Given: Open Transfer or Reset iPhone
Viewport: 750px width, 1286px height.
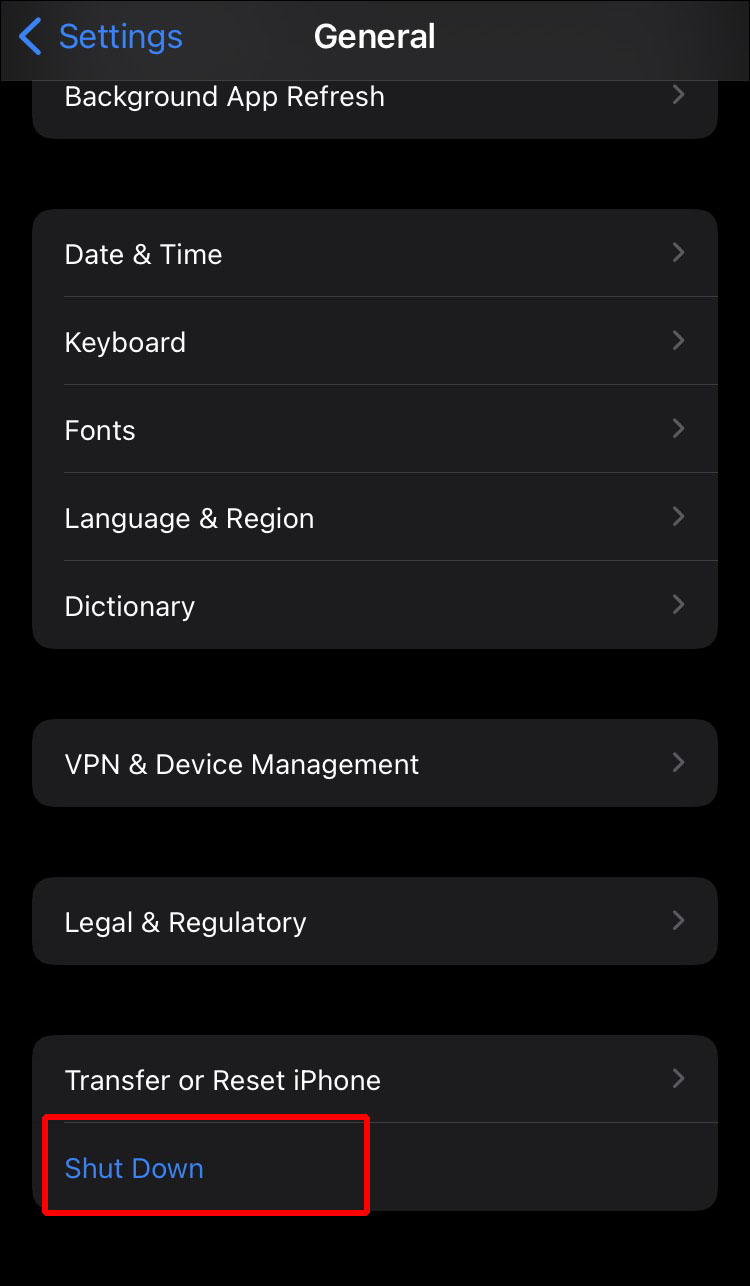Looking at the screenshot, I should 374,1080.
